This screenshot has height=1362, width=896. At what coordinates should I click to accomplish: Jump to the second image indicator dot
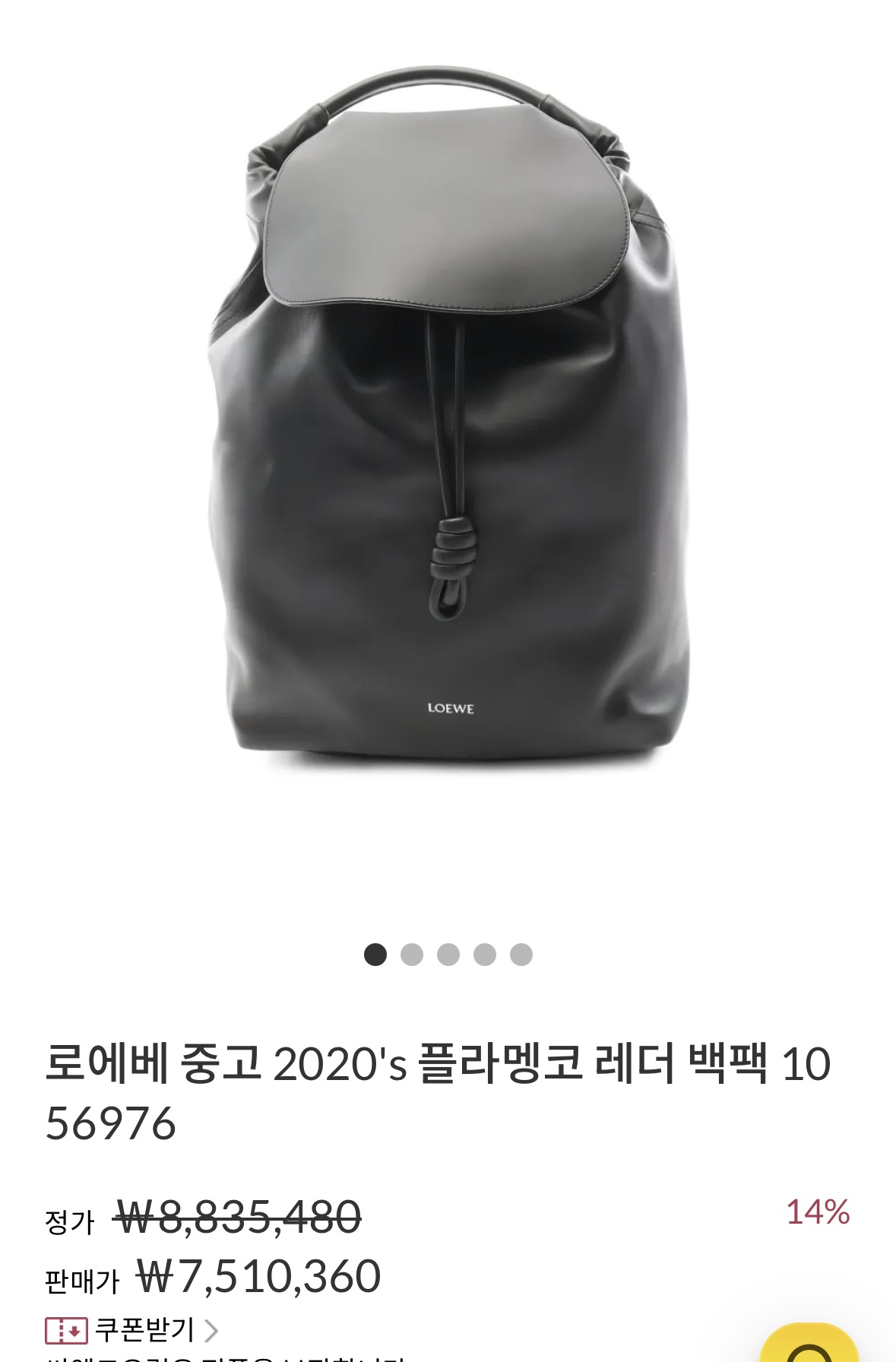tap(412, 954)
